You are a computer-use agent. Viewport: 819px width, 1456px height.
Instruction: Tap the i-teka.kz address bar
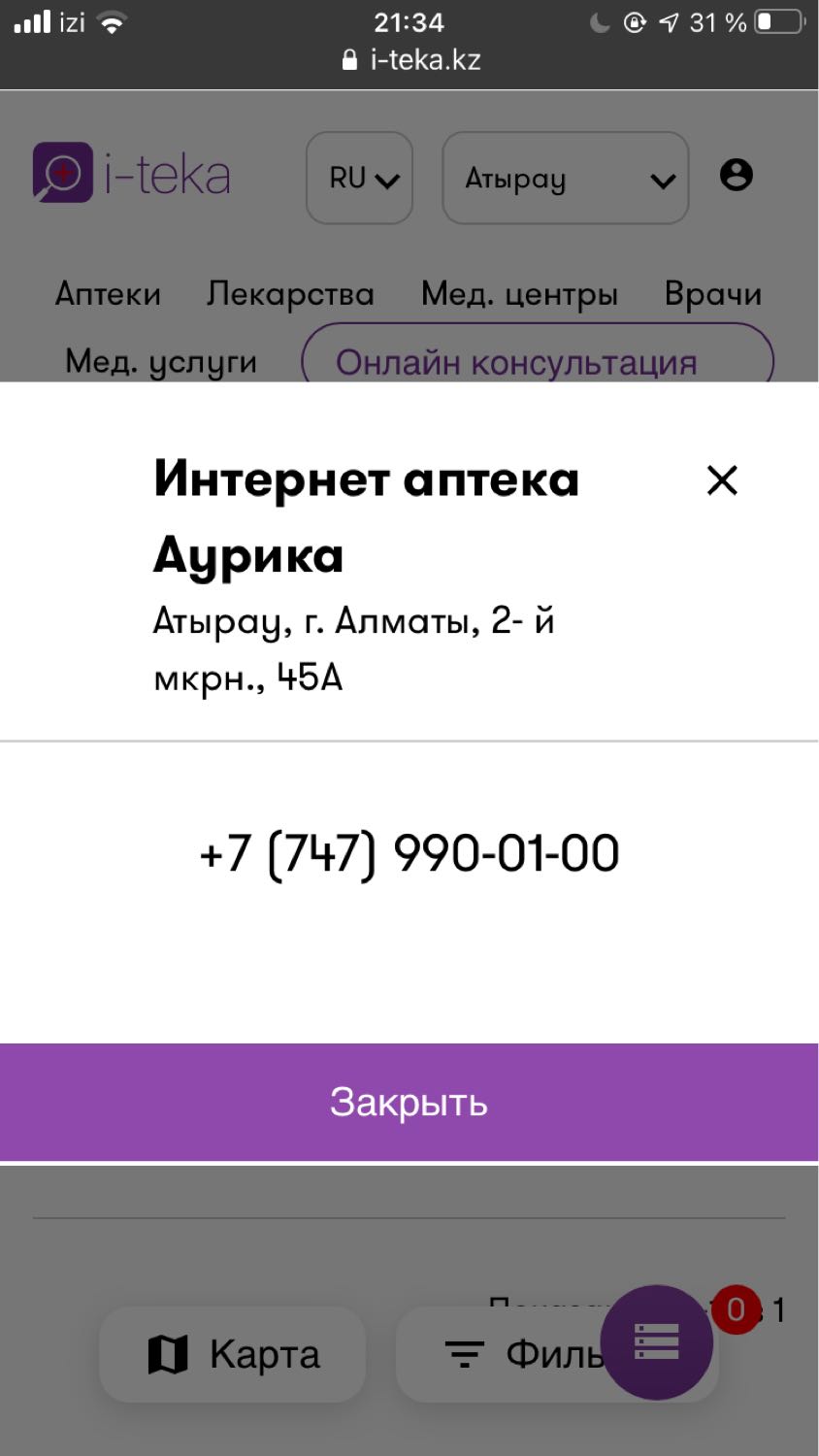[x=411, y=60]
